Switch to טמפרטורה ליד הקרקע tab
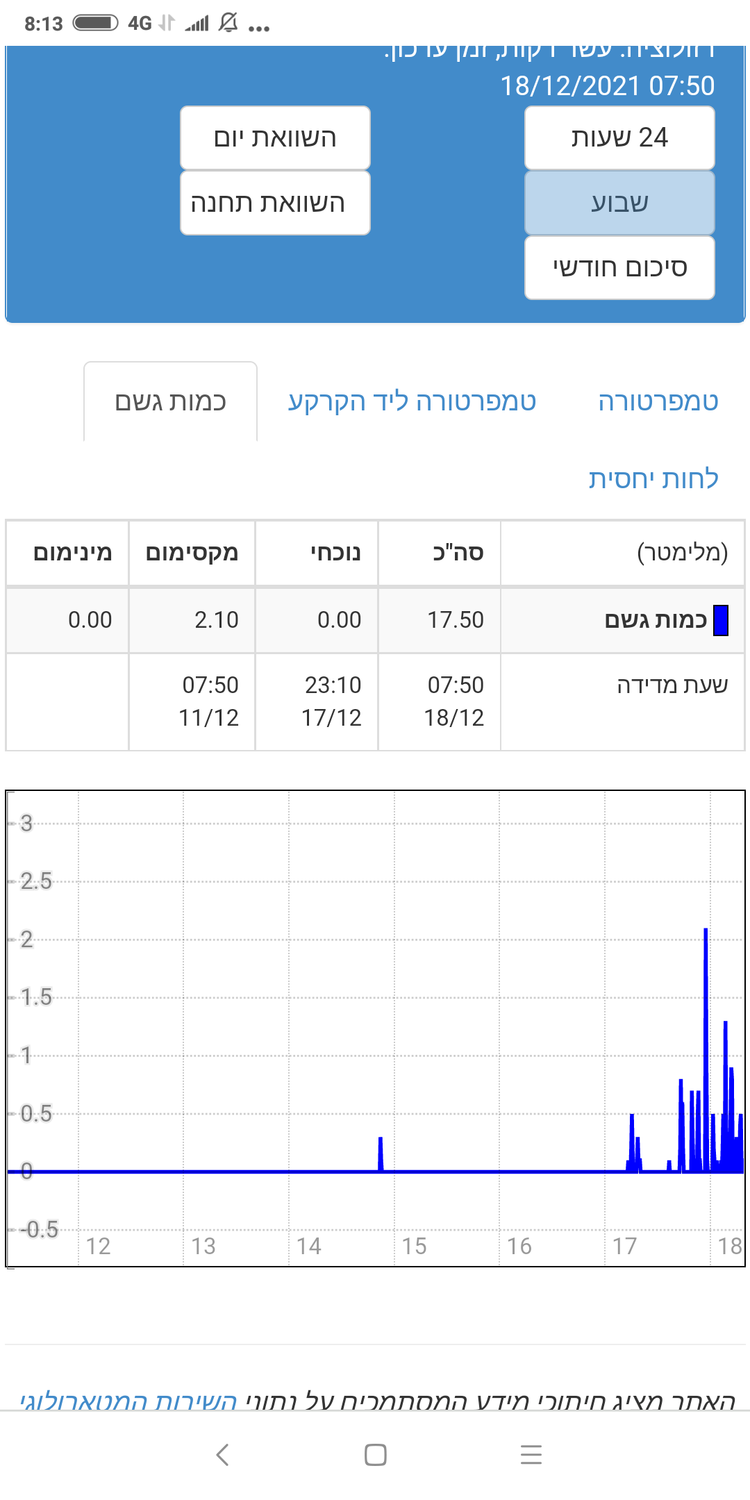 (x=413, y=402)
